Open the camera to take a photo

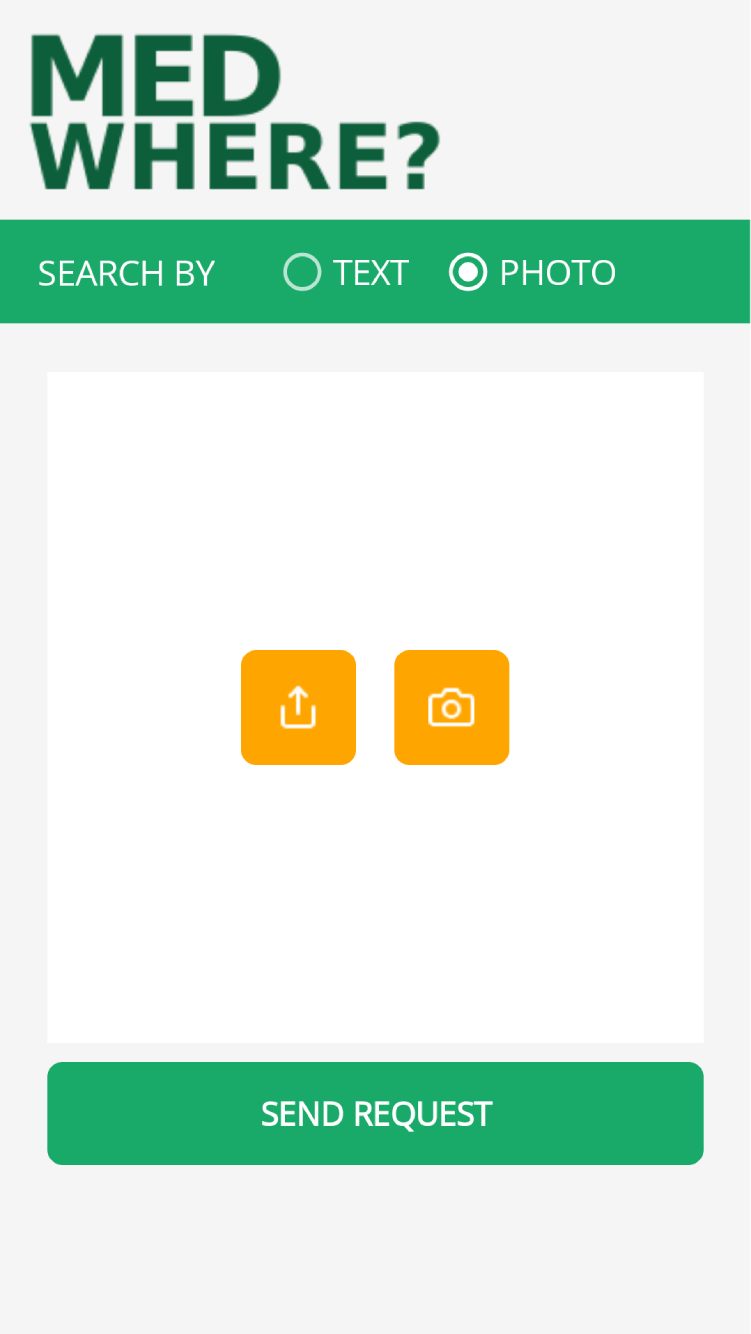[x=451, y=708]
